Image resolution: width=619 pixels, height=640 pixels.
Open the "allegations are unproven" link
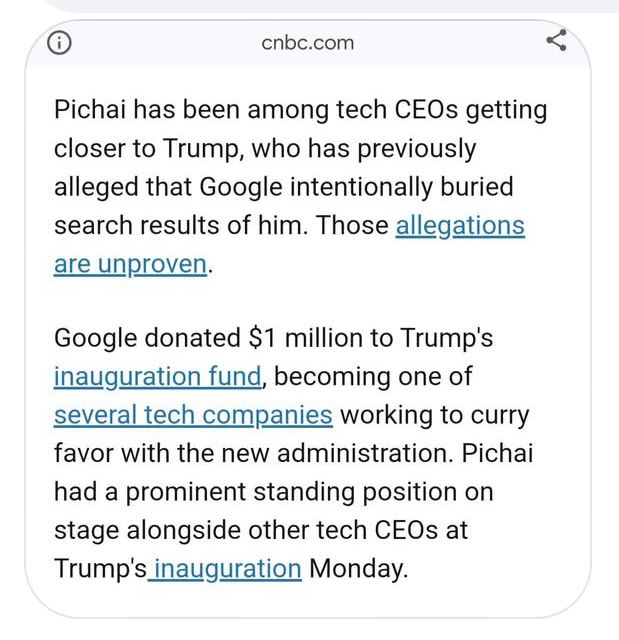[x=459, y=226]
